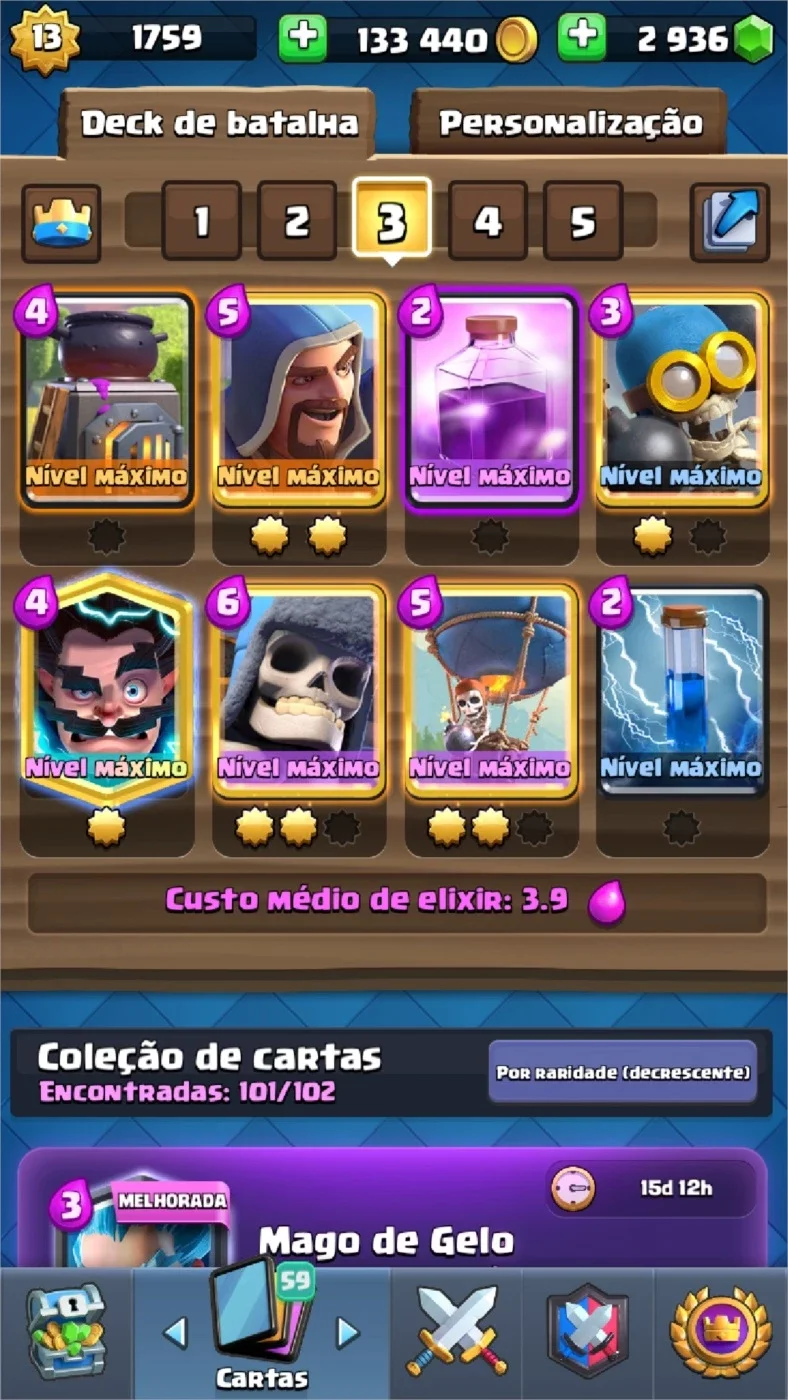Select the Electro Wizard card
Viewport: 788px width, 1400px height.
(x=106, y=690)
